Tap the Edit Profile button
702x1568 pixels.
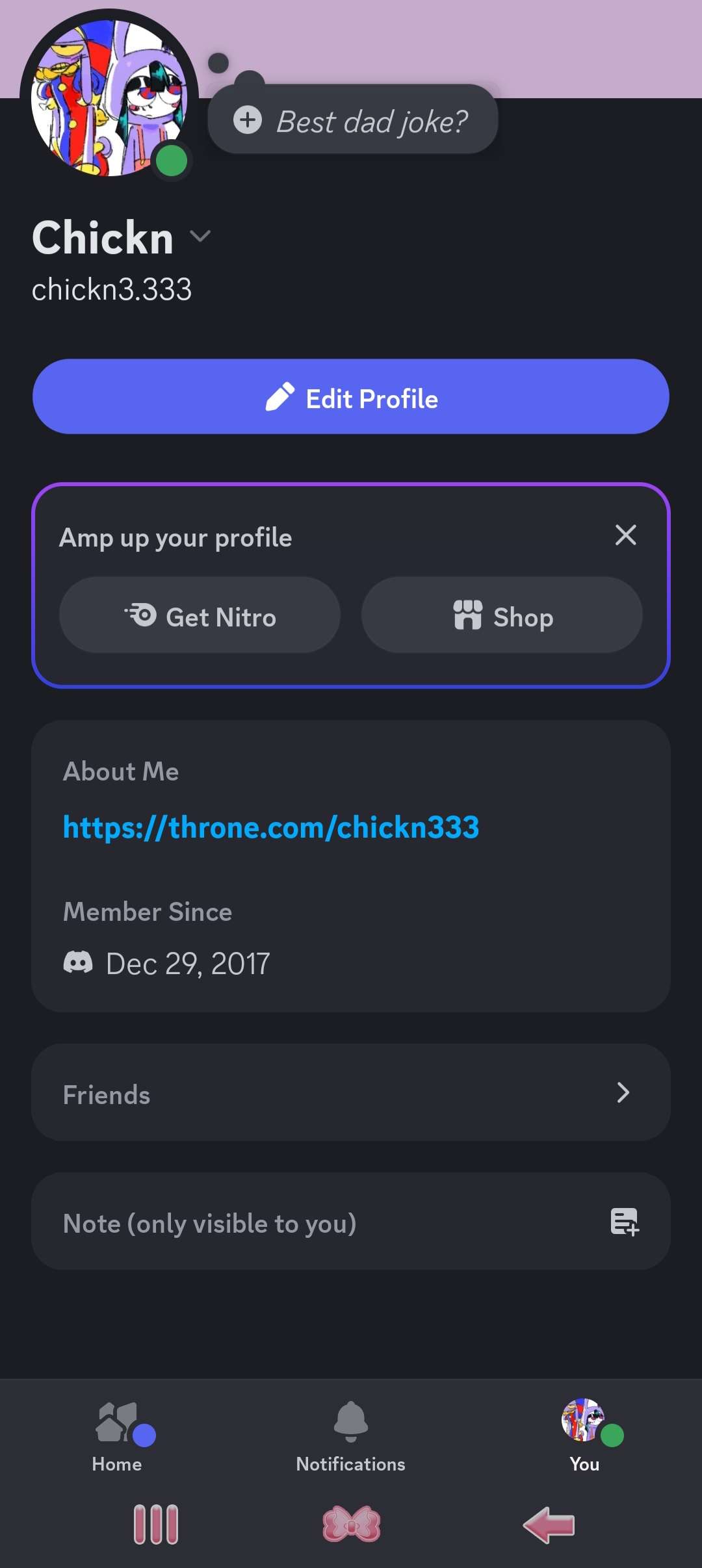click(351, 397)
